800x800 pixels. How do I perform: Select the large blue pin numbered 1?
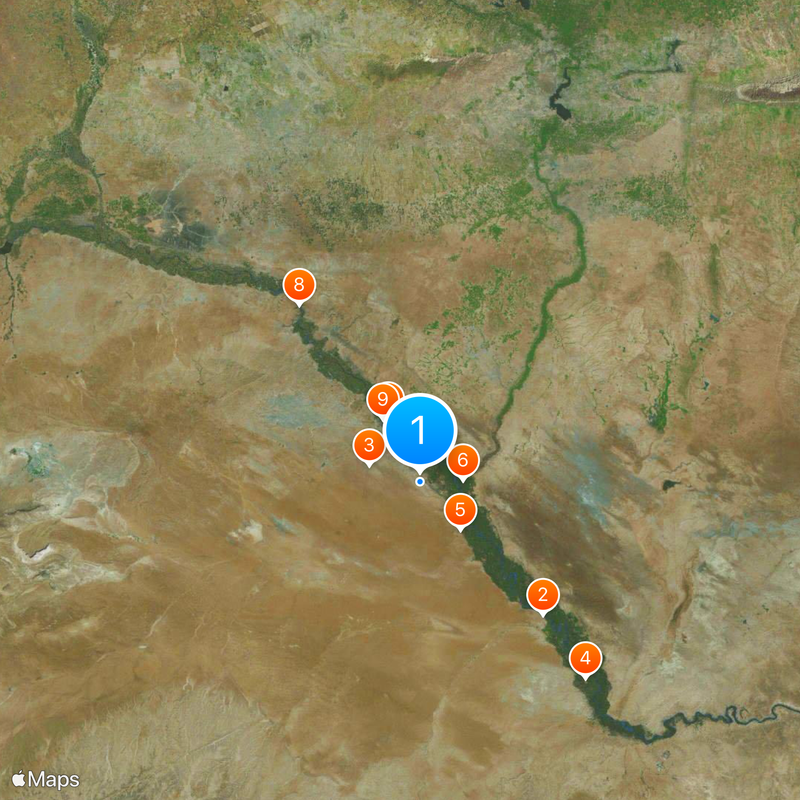[x=420, y=430]
